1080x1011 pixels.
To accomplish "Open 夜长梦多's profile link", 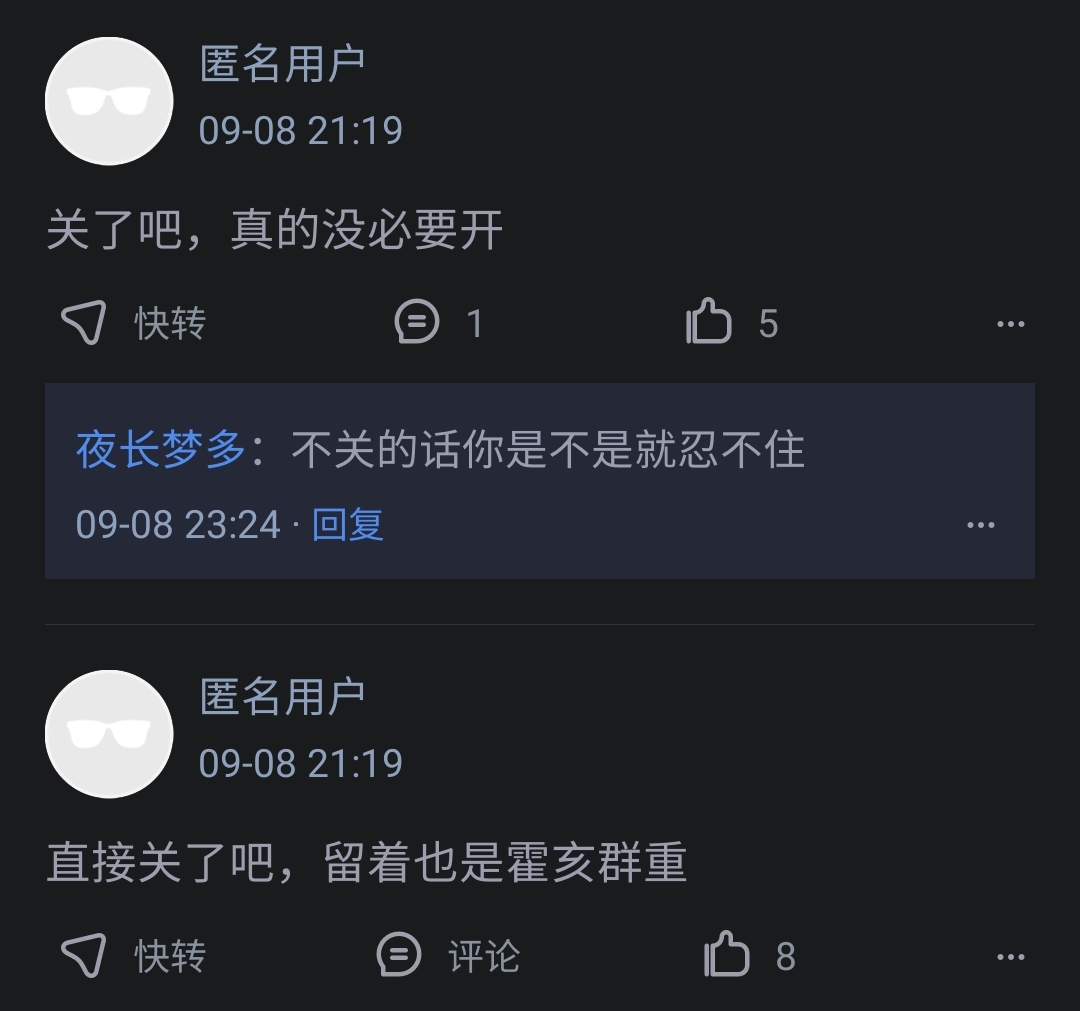I will 161,450.
